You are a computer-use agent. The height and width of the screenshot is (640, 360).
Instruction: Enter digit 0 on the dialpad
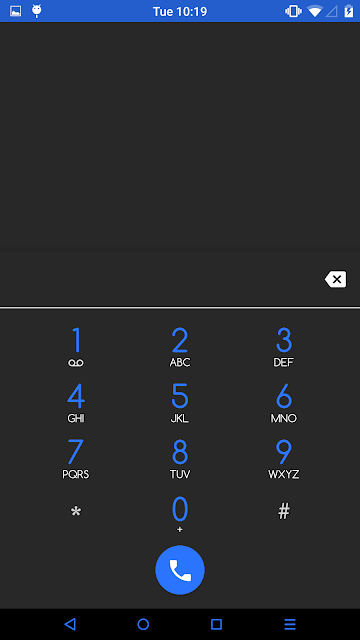tap(180, 514)
